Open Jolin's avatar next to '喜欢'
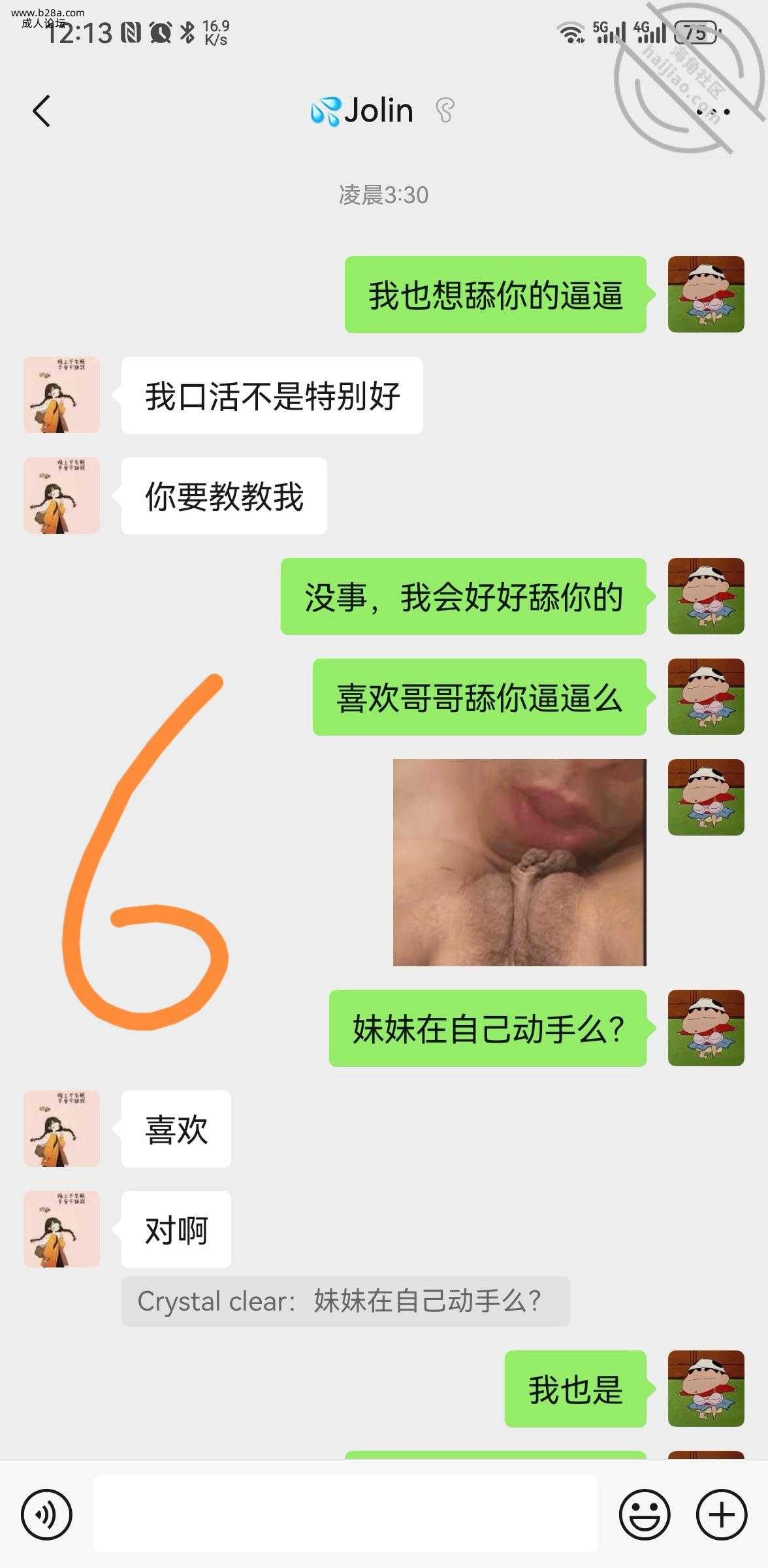Screen dimensions: 768x1568 coord(61,1128)
